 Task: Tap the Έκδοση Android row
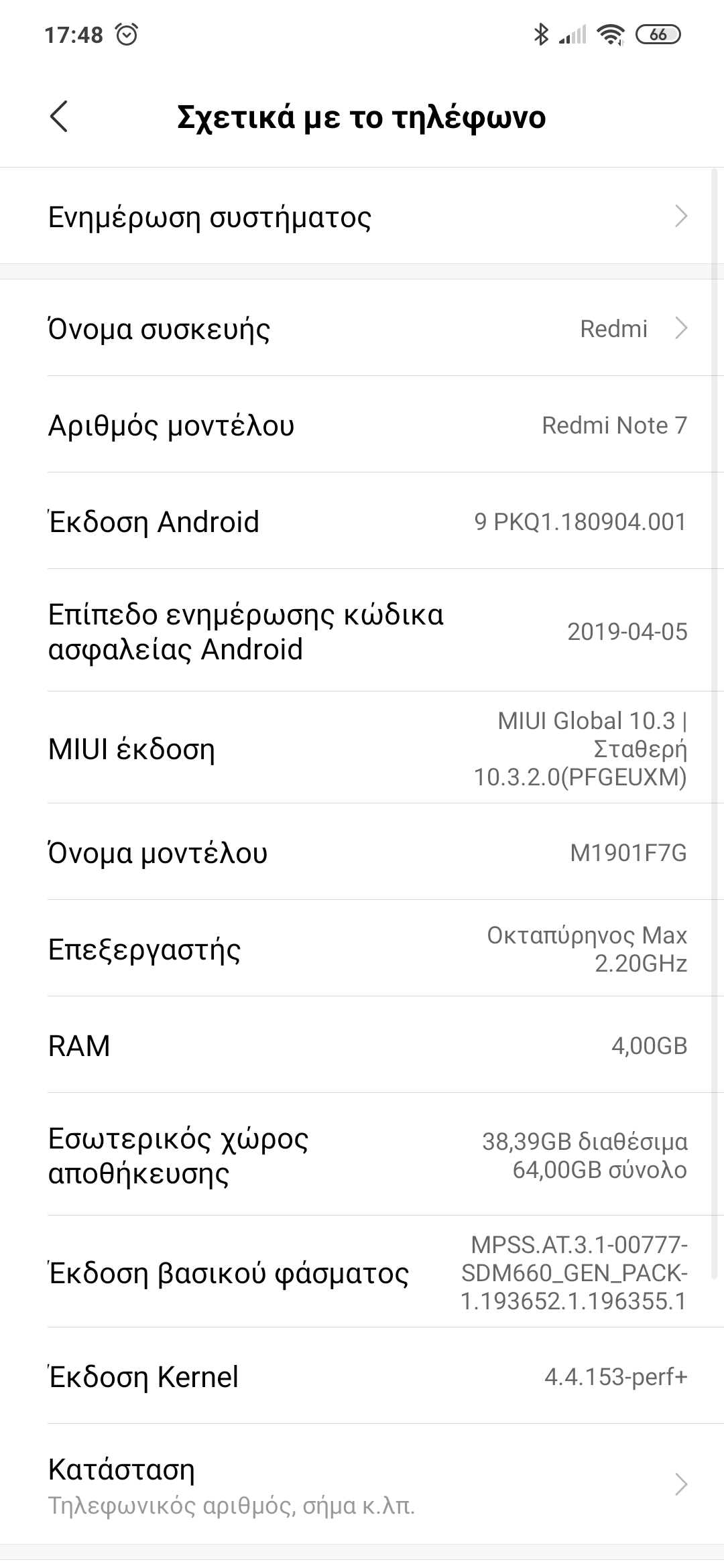click(362, 521)
